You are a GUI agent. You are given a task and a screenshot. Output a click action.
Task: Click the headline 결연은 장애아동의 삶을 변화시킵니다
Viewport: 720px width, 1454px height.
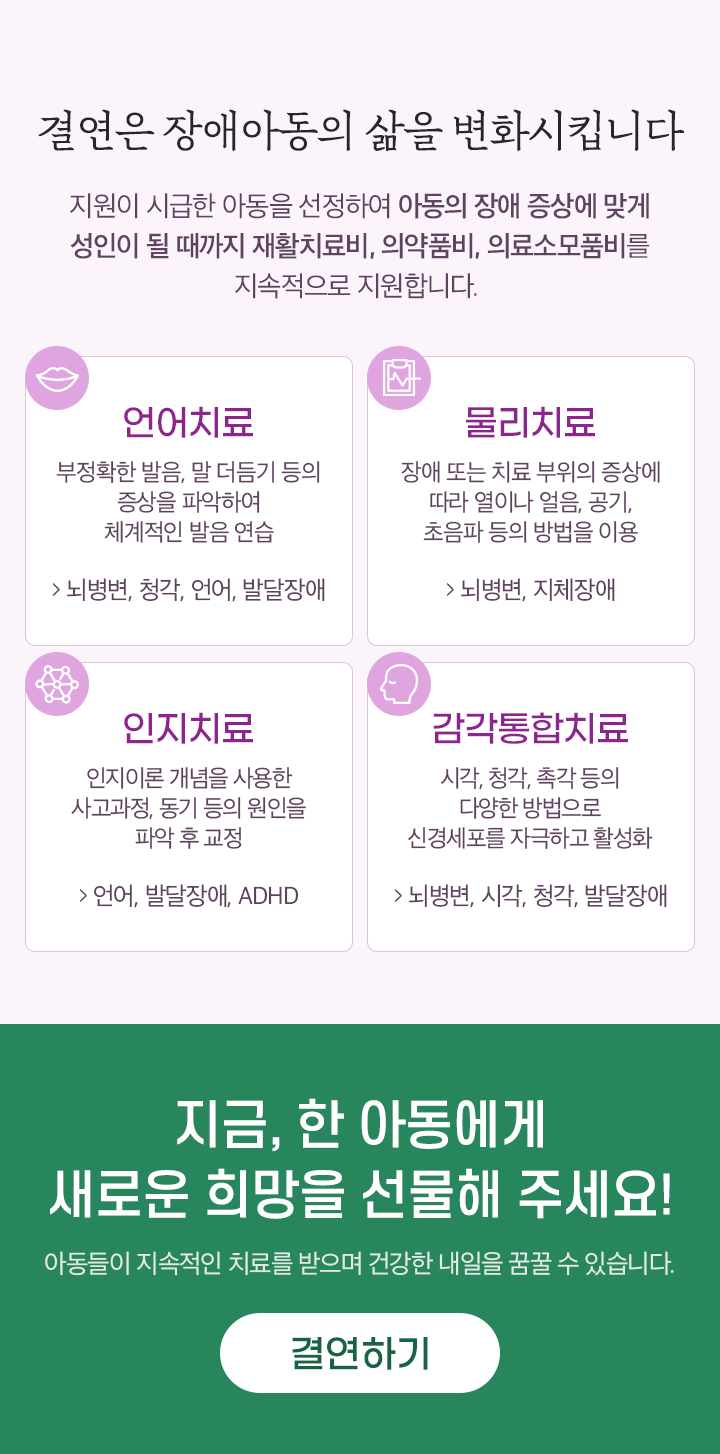coord(360,130)
